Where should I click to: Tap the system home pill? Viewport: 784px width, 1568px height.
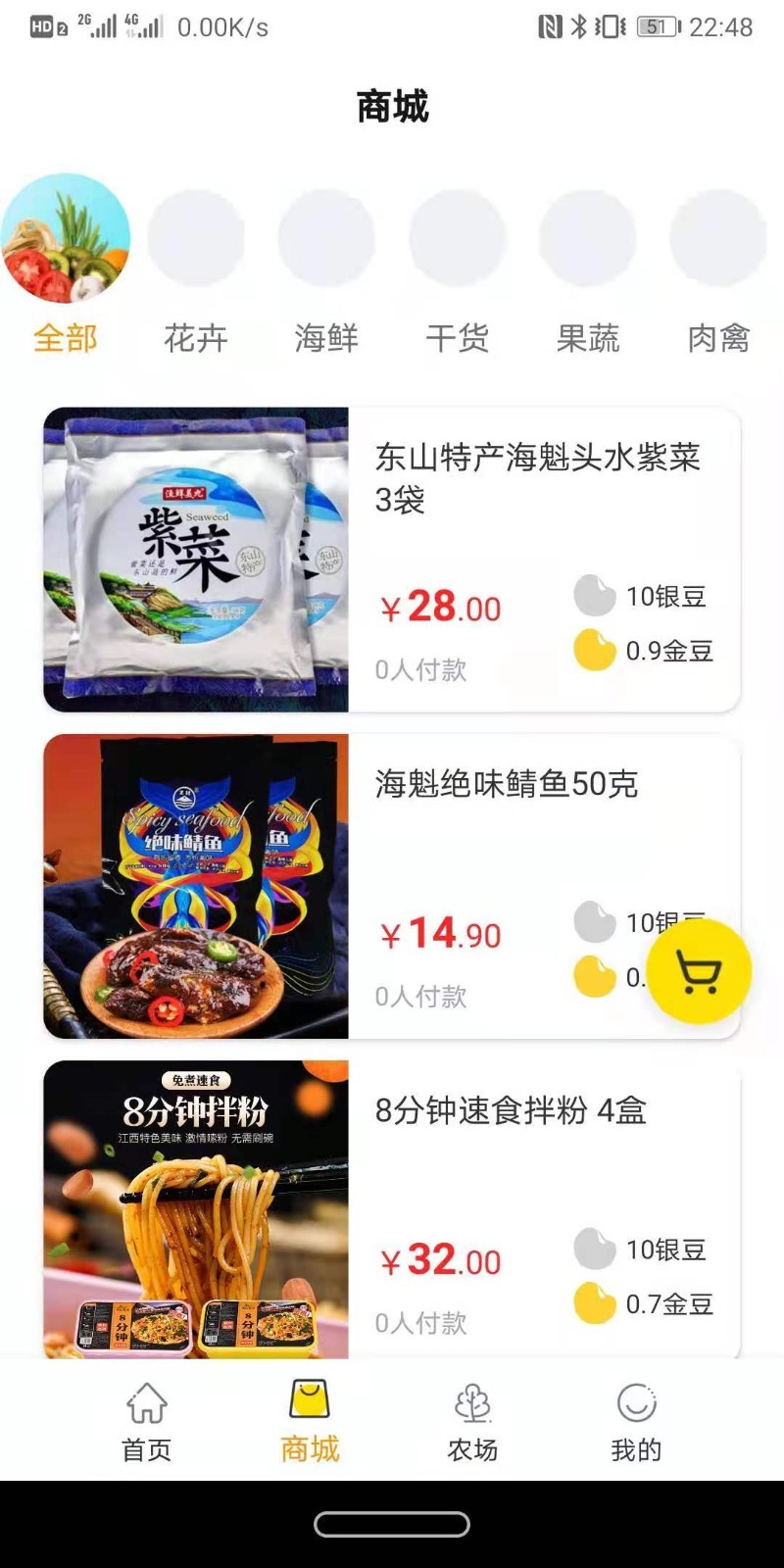click(x=392, y=1524)
